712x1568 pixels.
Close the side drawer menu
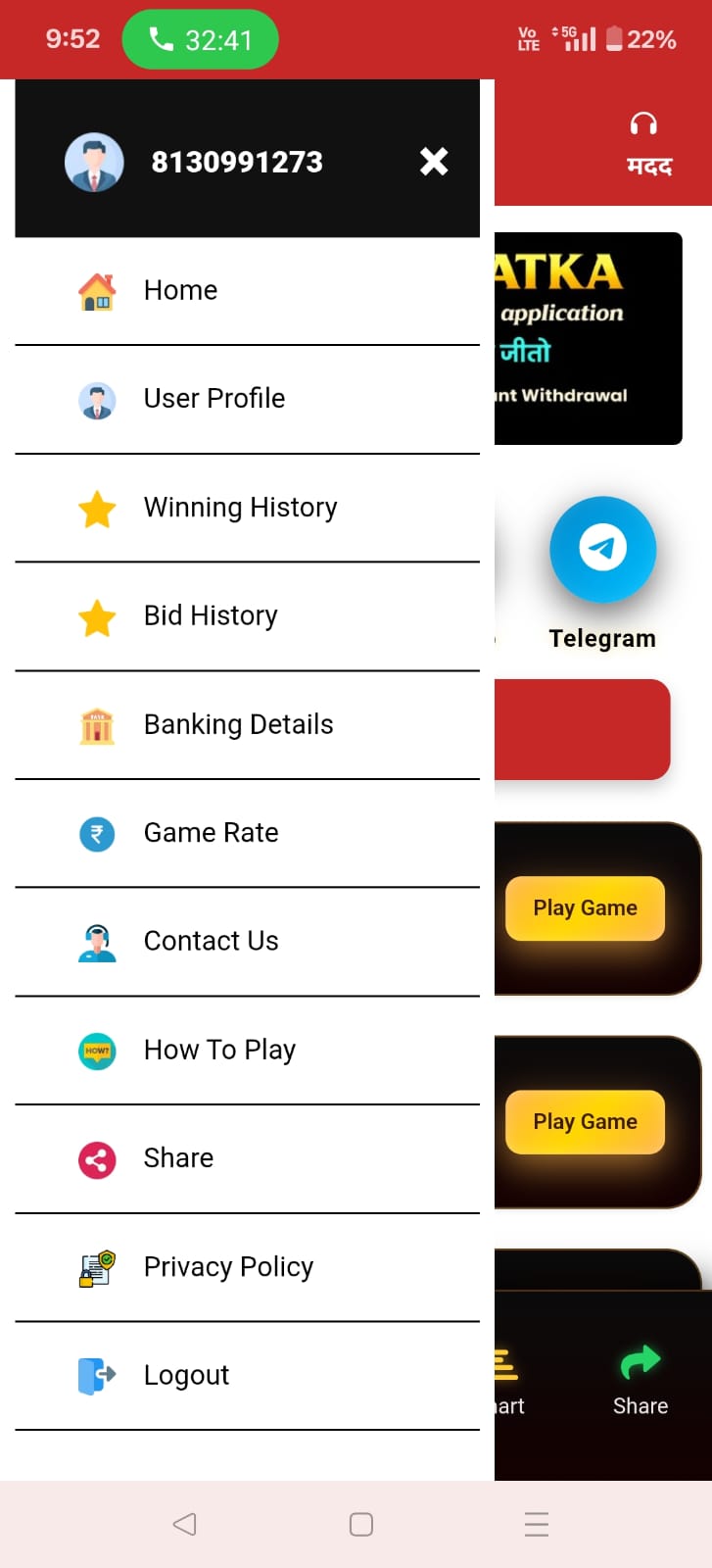(x=434, y=161)
